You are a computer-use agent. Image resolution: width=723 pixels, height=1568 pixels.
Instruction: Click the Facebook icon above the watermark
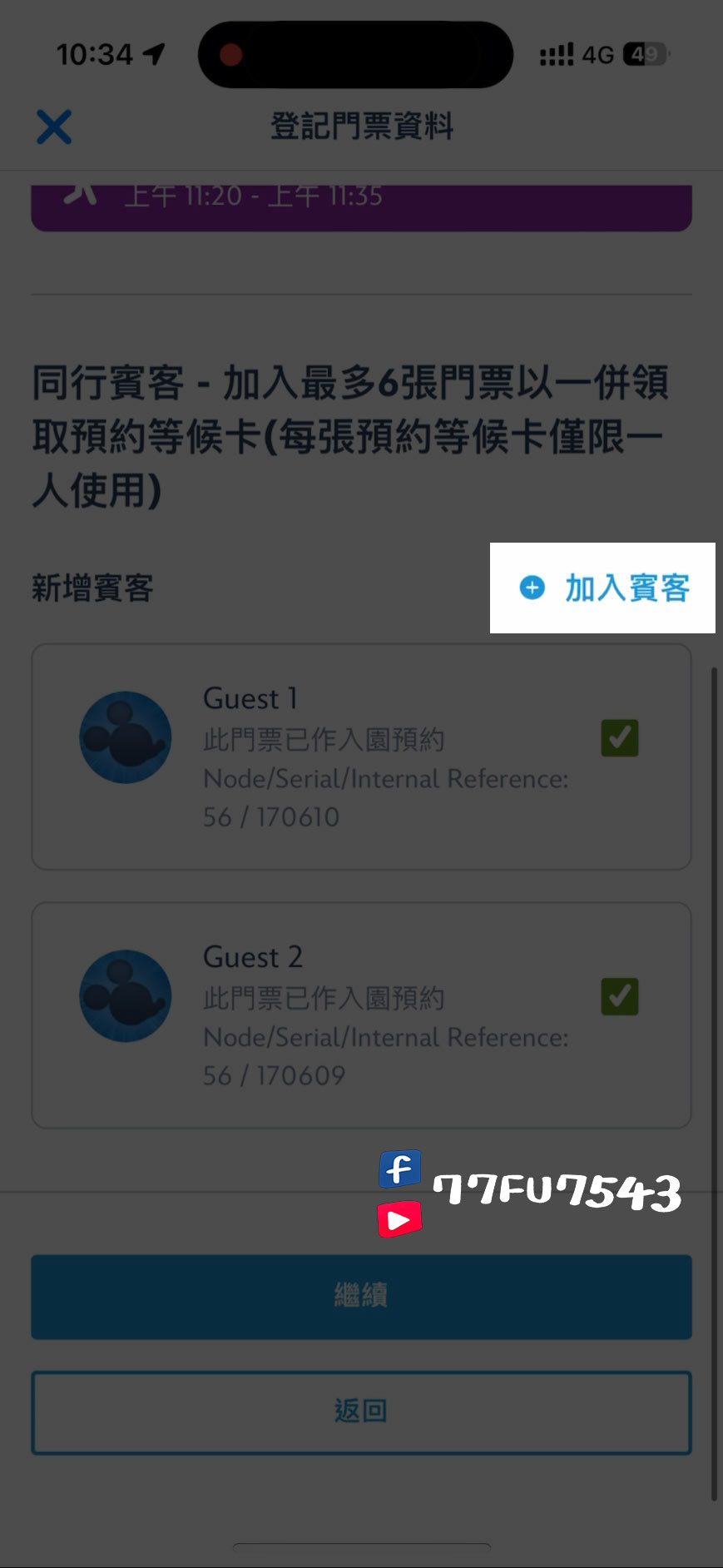pyautogui.click(x=402, y=1169)
